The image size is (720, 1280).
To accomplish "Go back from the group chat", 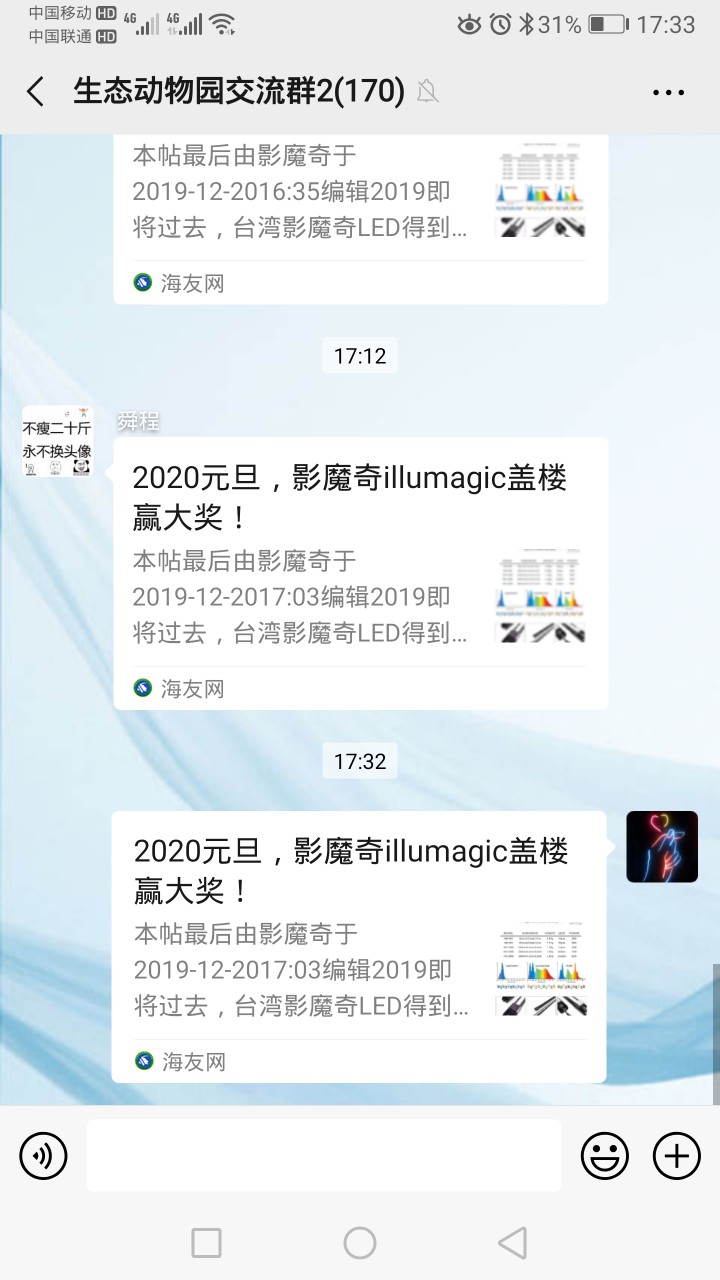I will (36, 92).
